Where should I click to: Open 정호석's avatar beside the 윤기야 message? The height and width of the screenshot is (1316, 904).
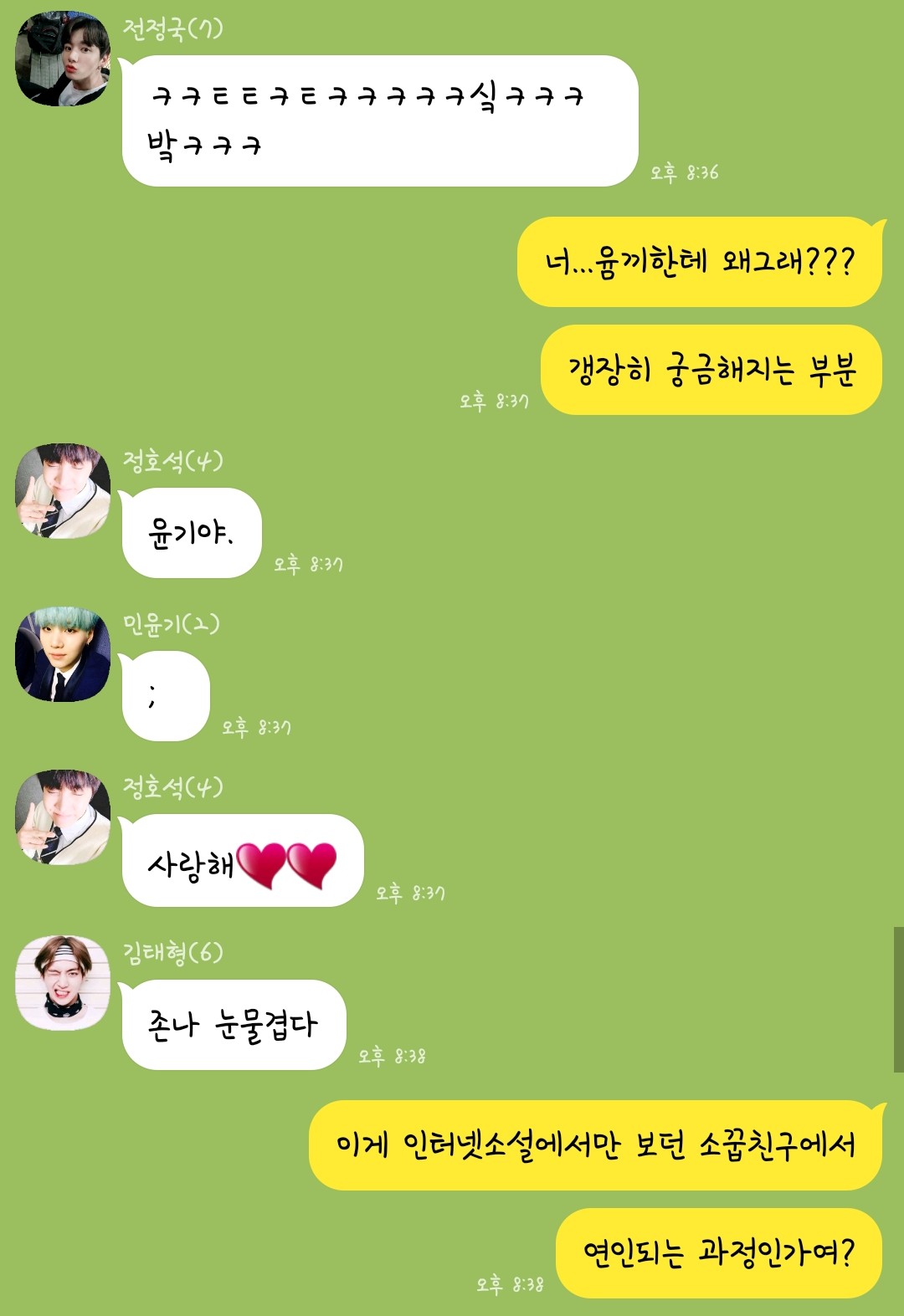click(63, 491)
